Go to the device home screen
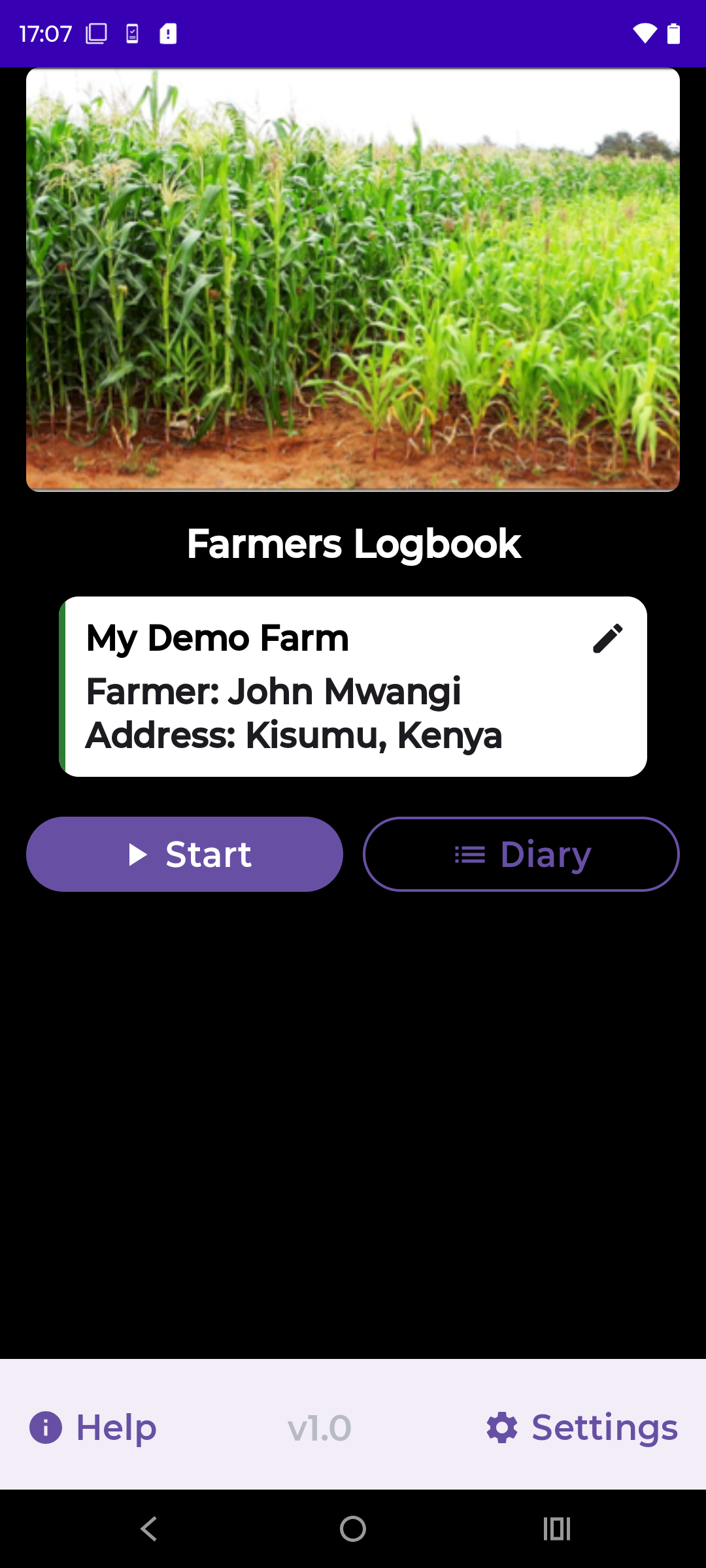This screenshot has width=706, height=1568. (x=353, y=1529)
